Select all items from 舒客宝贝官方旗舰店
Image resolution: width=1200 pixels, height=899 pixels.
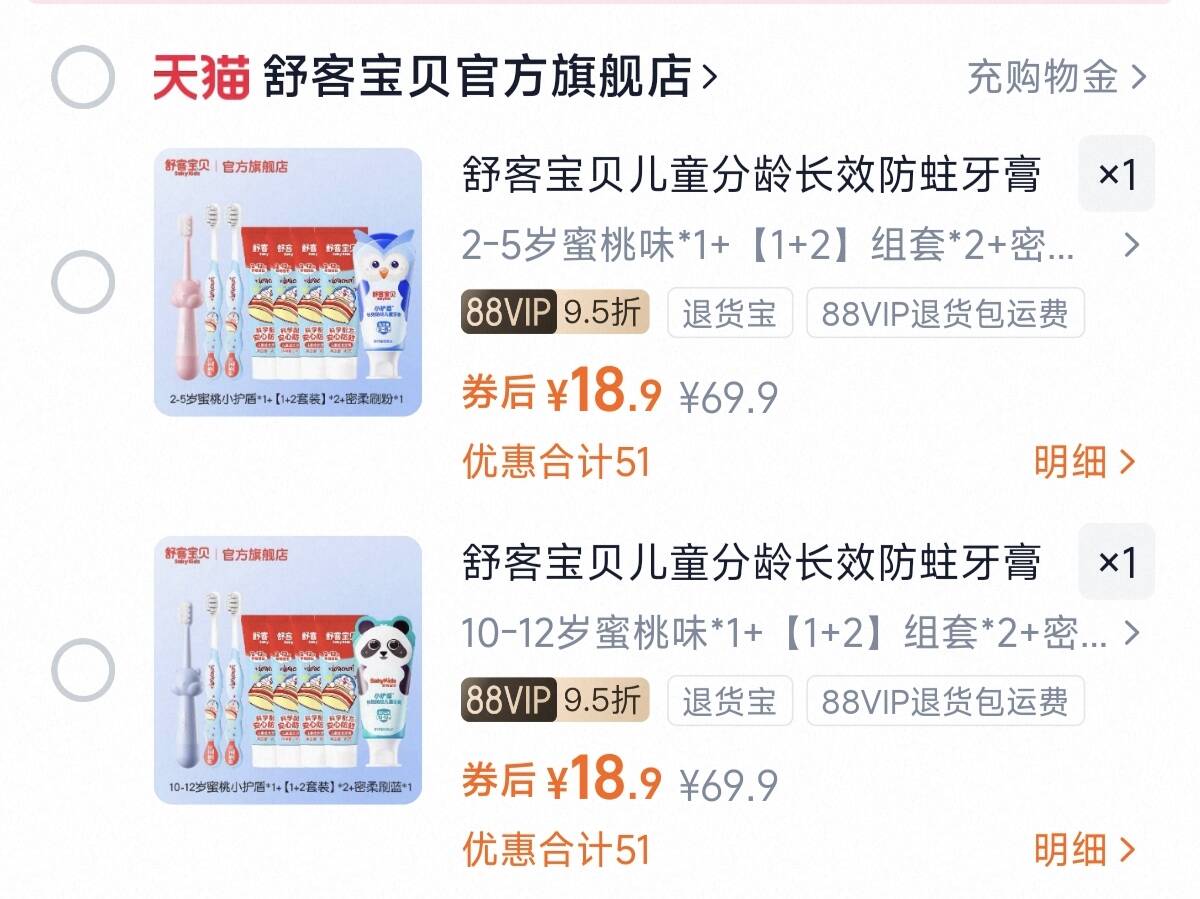(83, 77)
